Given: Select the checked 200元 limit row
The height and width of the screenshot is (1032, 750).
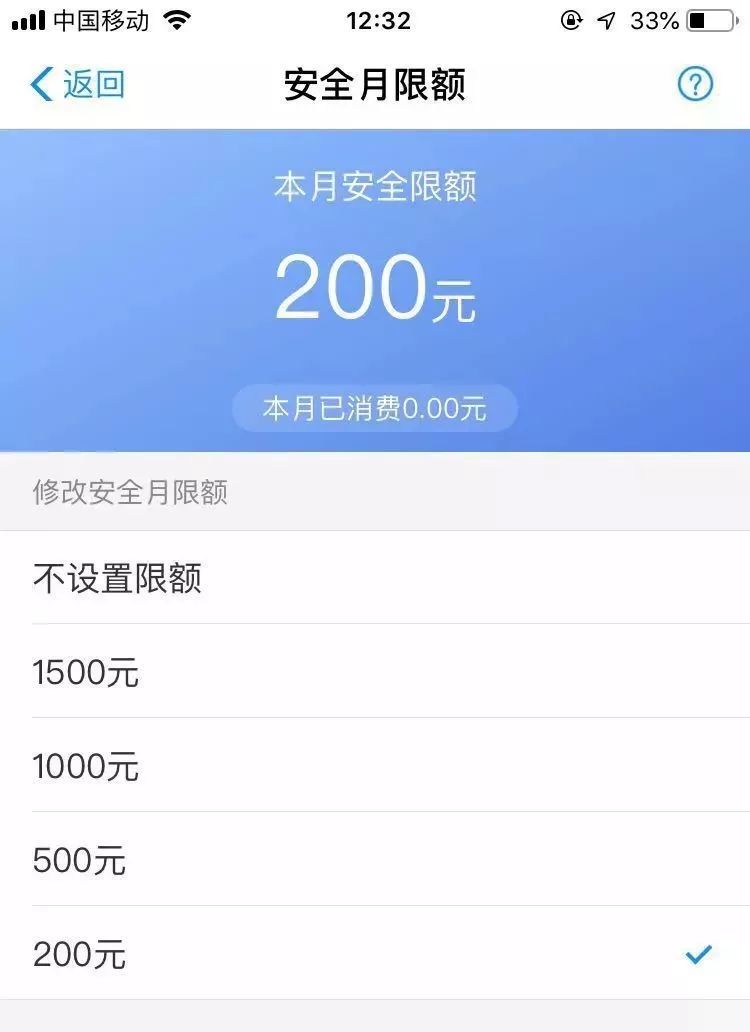Looking at the screenshot, I should pos(375,954).
